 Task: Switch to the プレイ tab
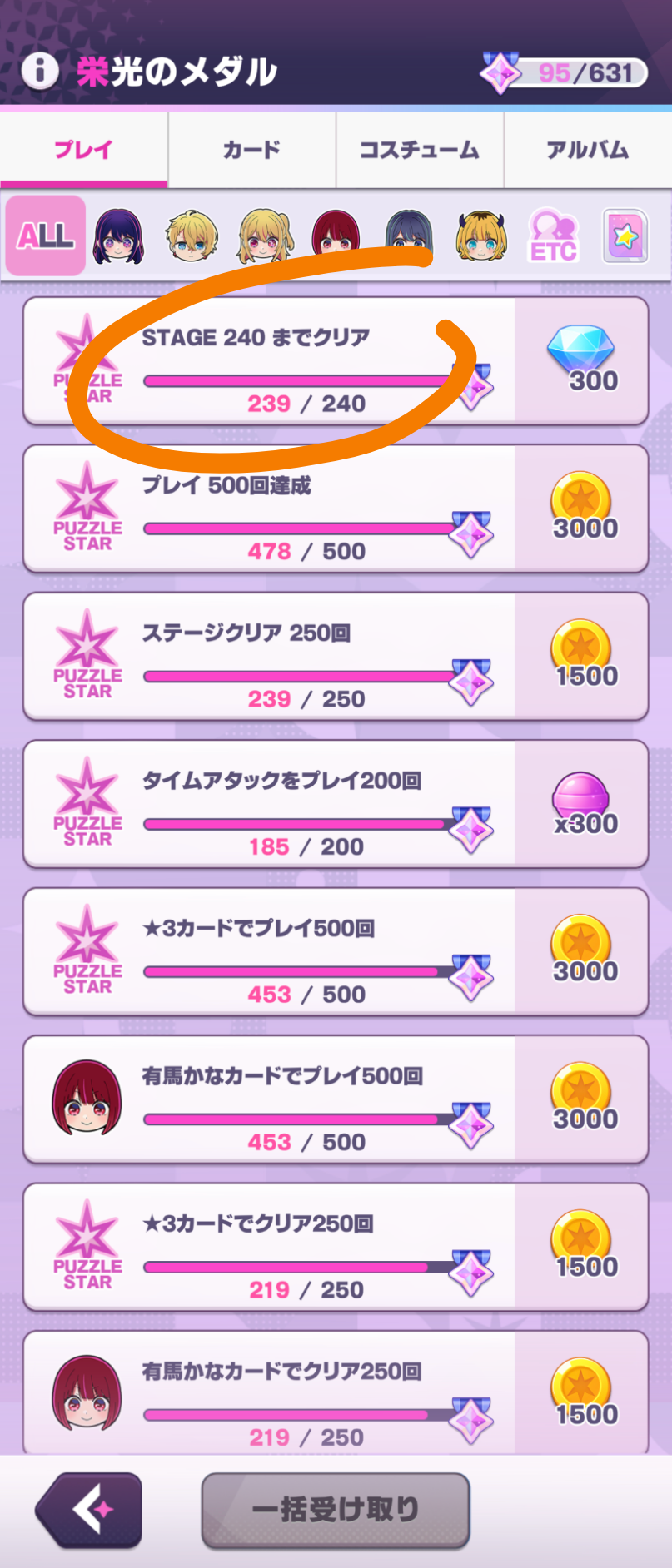tap(83, 150)
